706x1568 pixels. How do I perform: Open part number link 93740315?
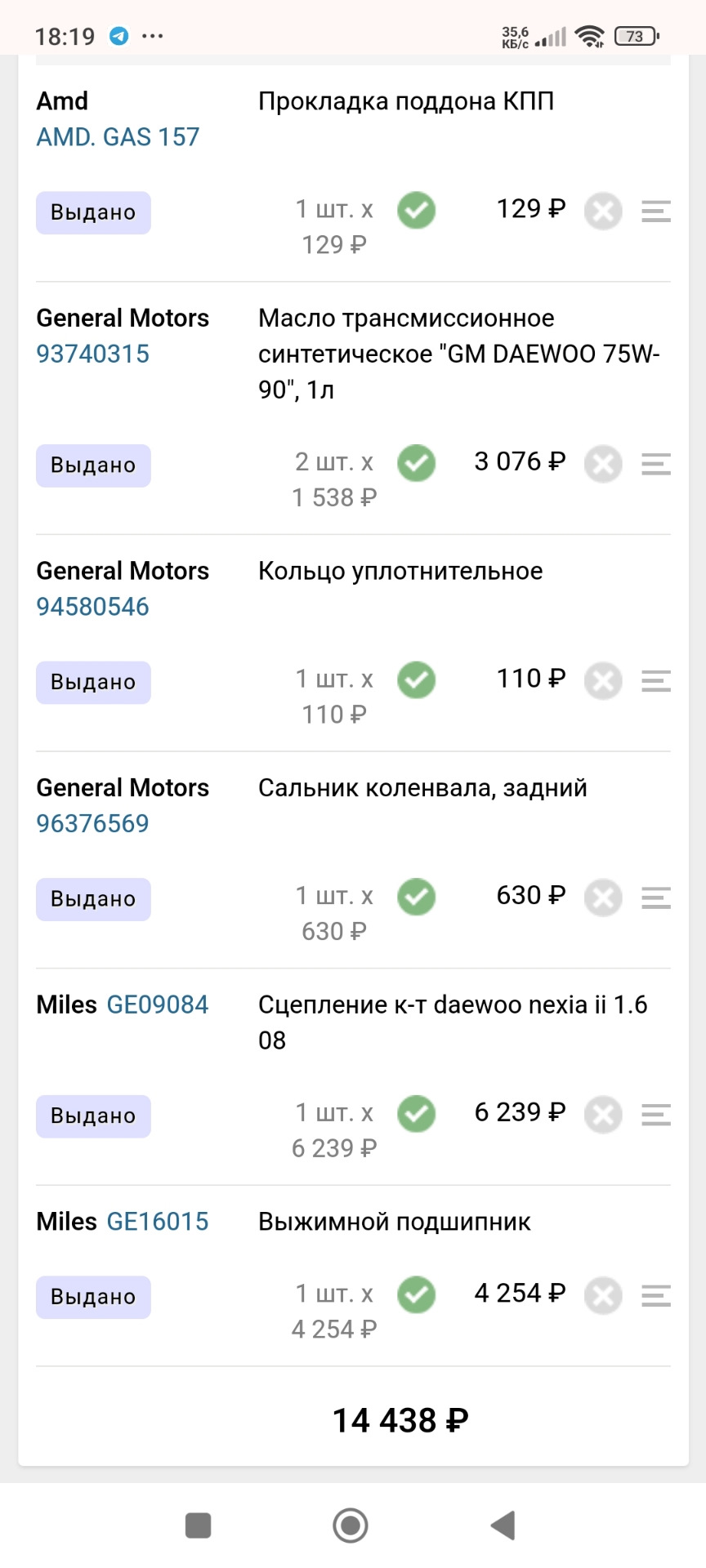pos(92,354)
